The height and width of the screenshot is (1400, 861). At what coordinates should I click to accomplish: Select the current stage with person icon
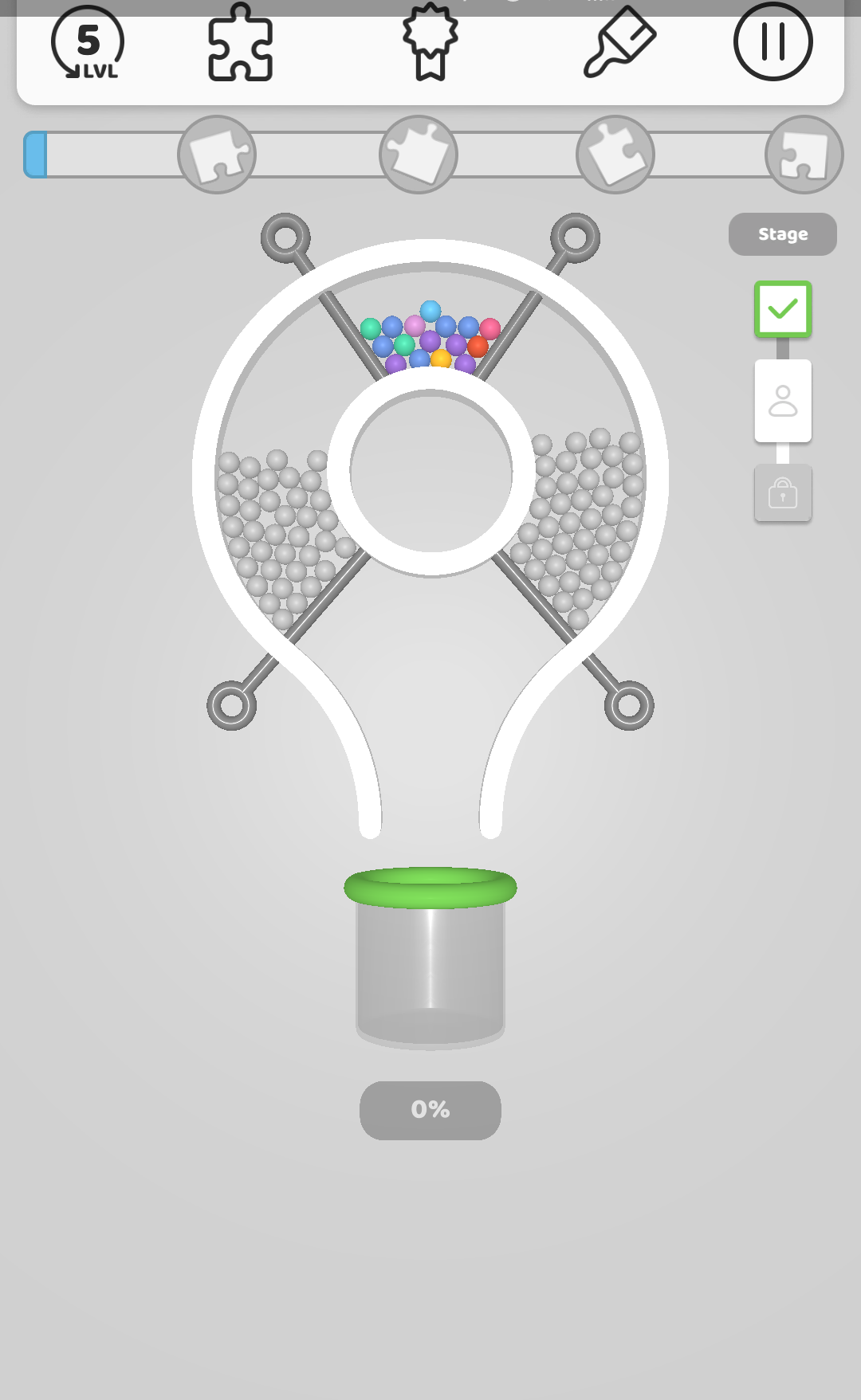783,401
